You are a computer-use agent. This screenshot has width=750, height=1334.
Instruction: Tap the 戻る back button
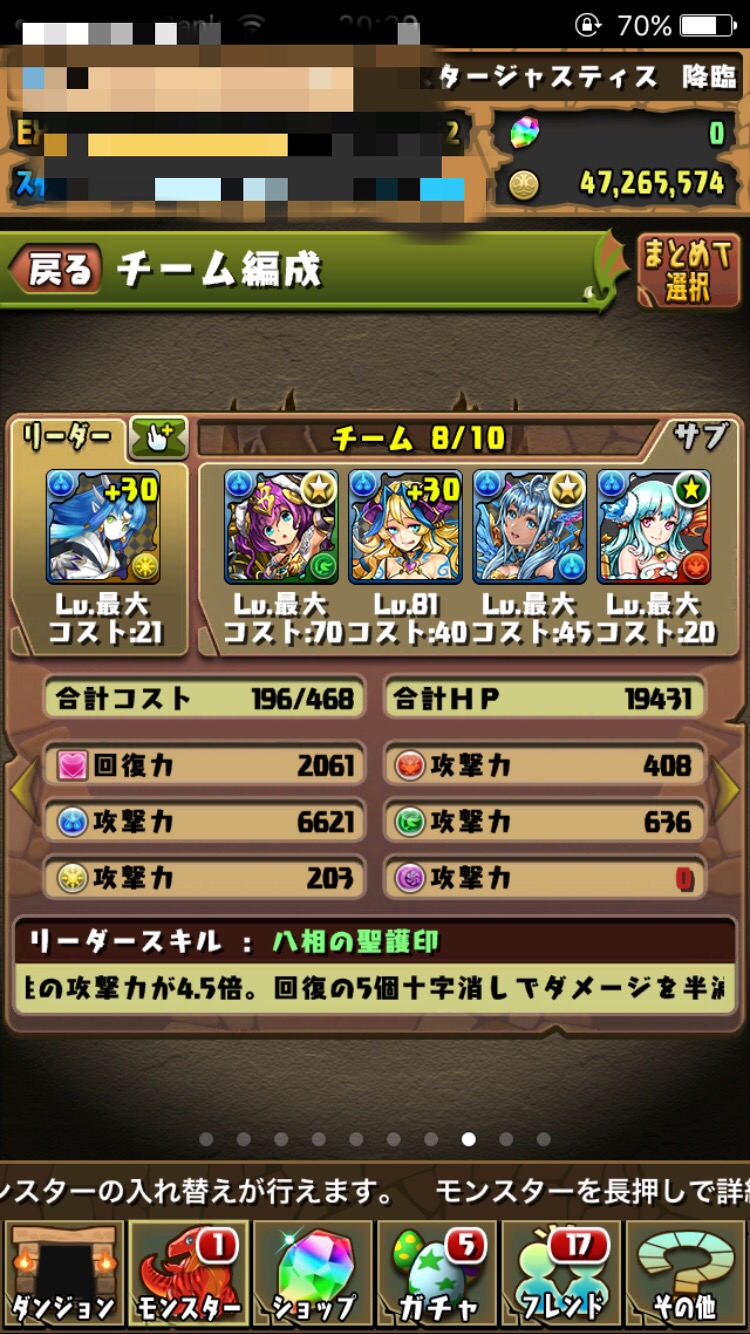[56, 270]
